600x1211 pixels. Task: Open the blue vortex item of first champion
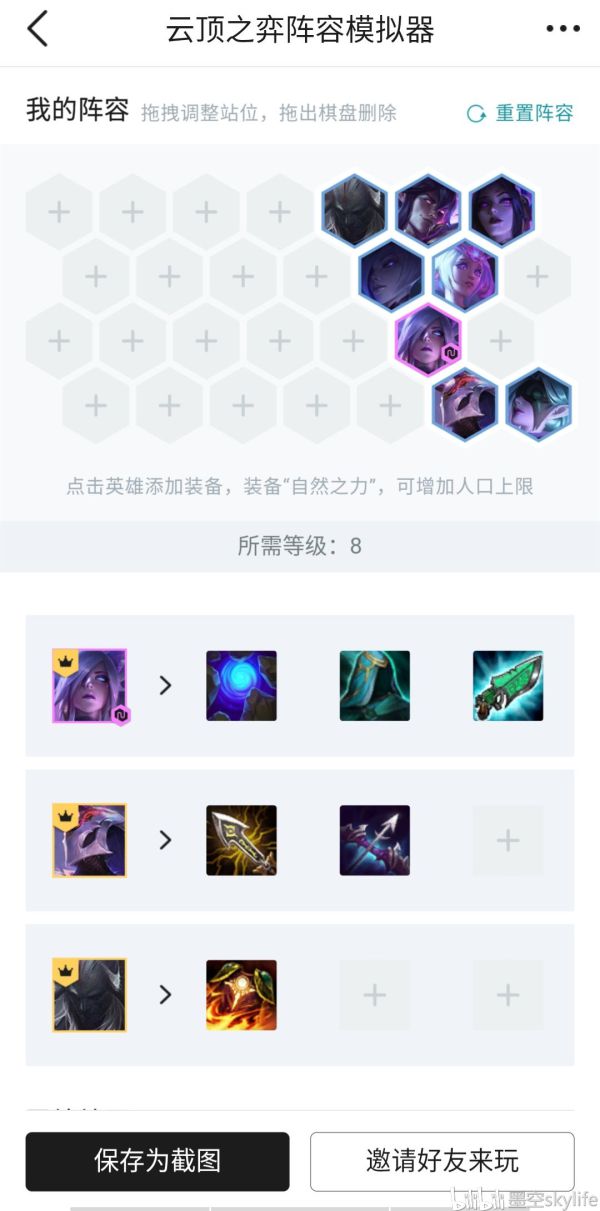pyautogui.click(x=241, y=686)
